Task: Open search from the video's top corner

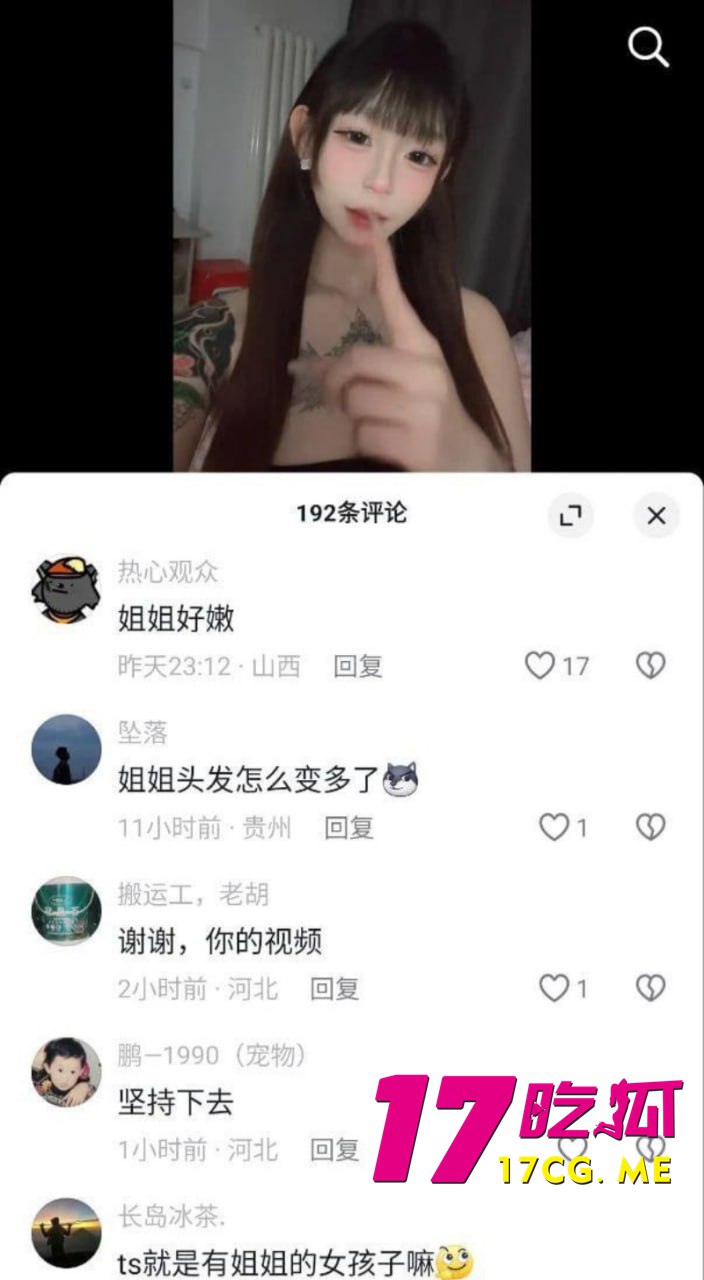Action: (647, 47)
